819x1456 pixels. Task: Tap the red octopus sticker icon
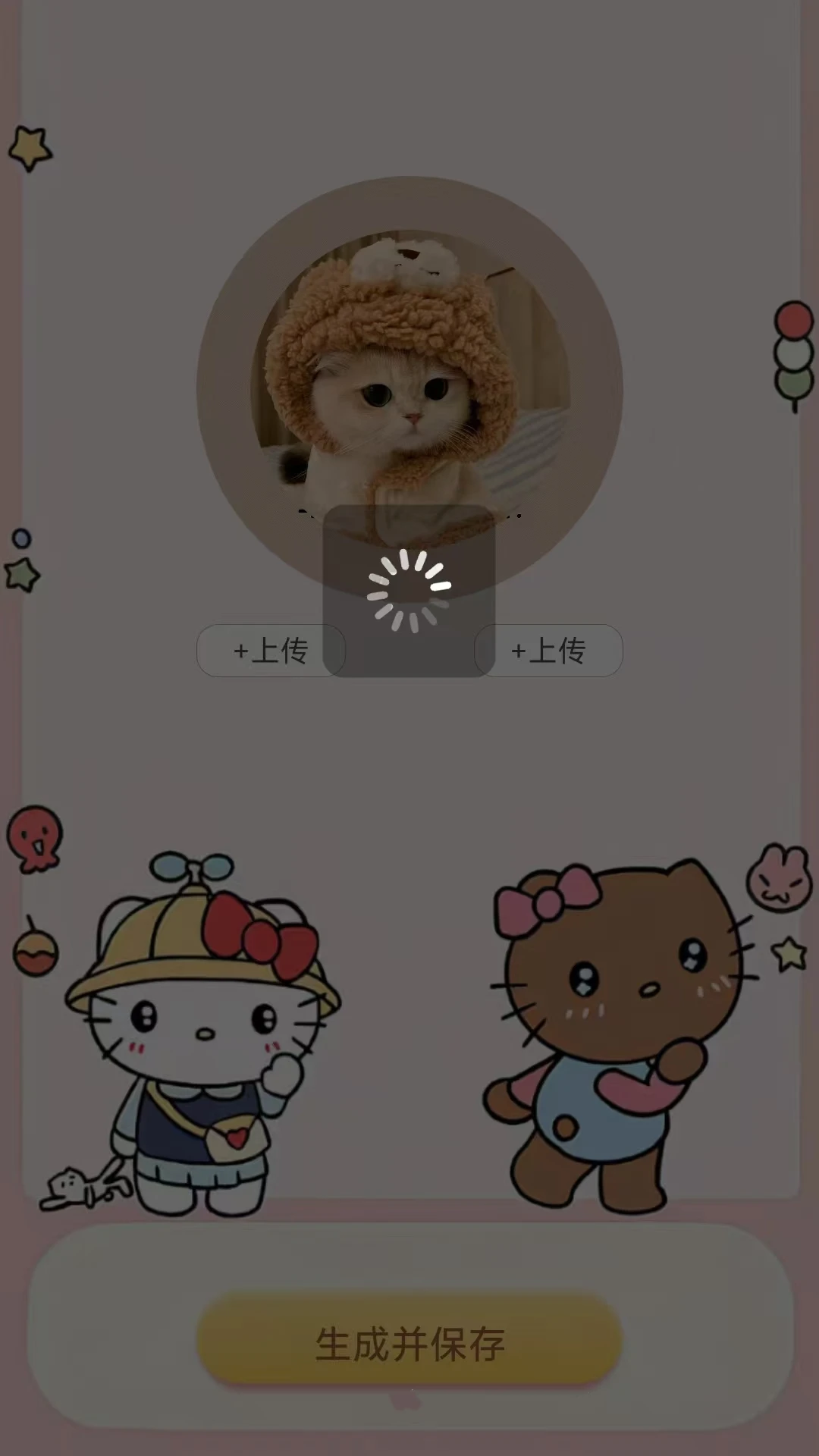[x=34, y=838]
